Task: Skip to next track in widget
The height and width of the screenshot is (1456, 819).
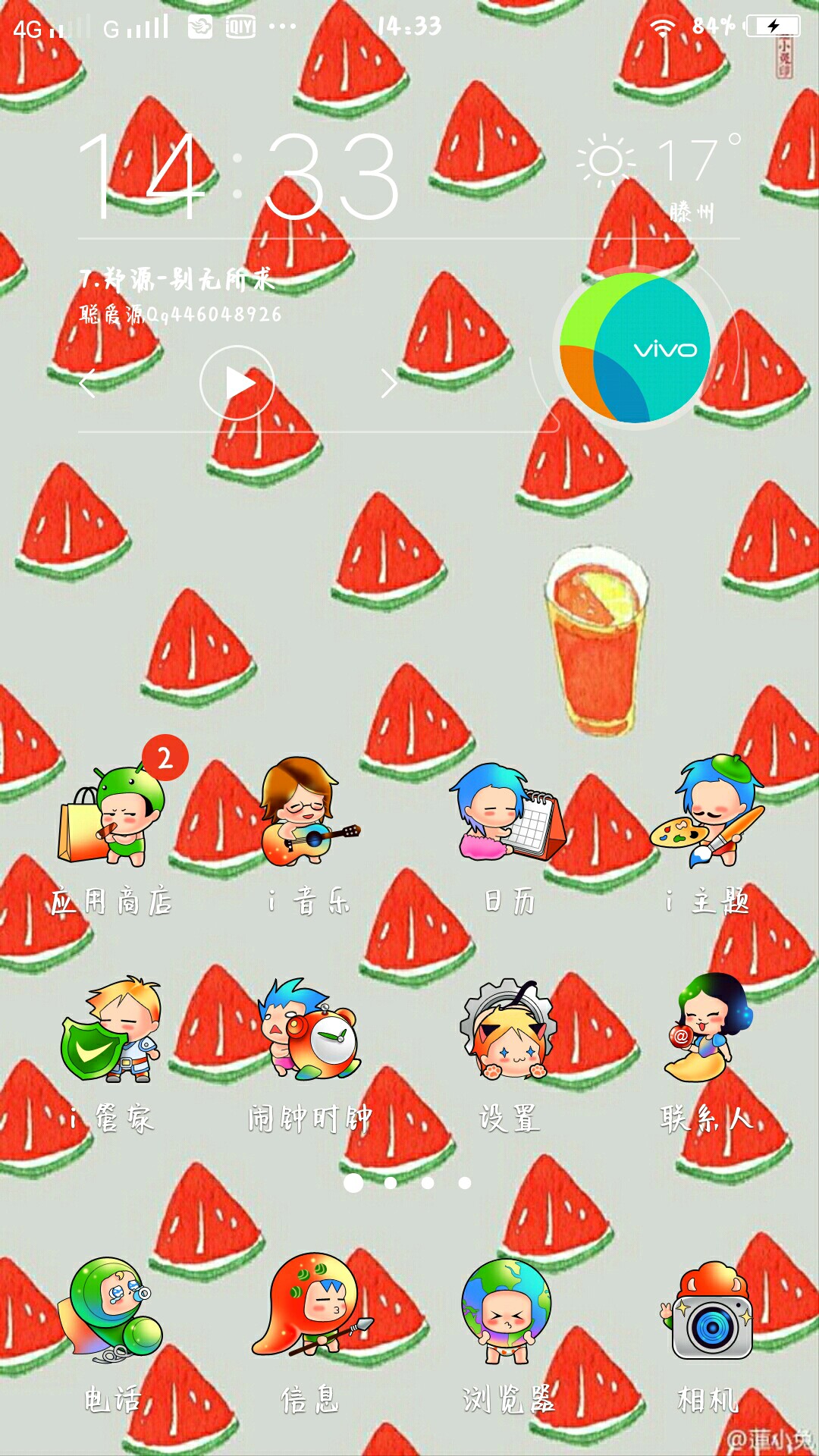Action: 389,384
